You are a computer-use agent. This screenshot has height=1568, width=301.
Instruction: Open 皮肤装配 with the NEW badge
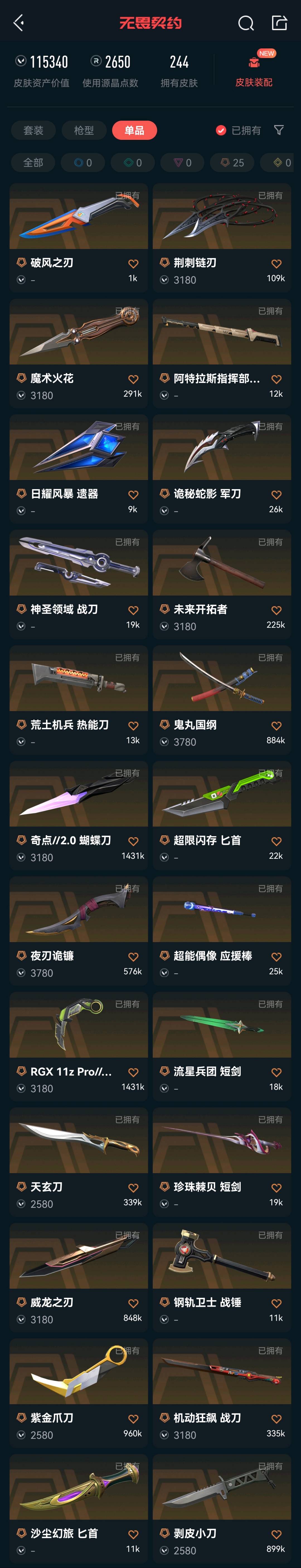pos(254,70)
